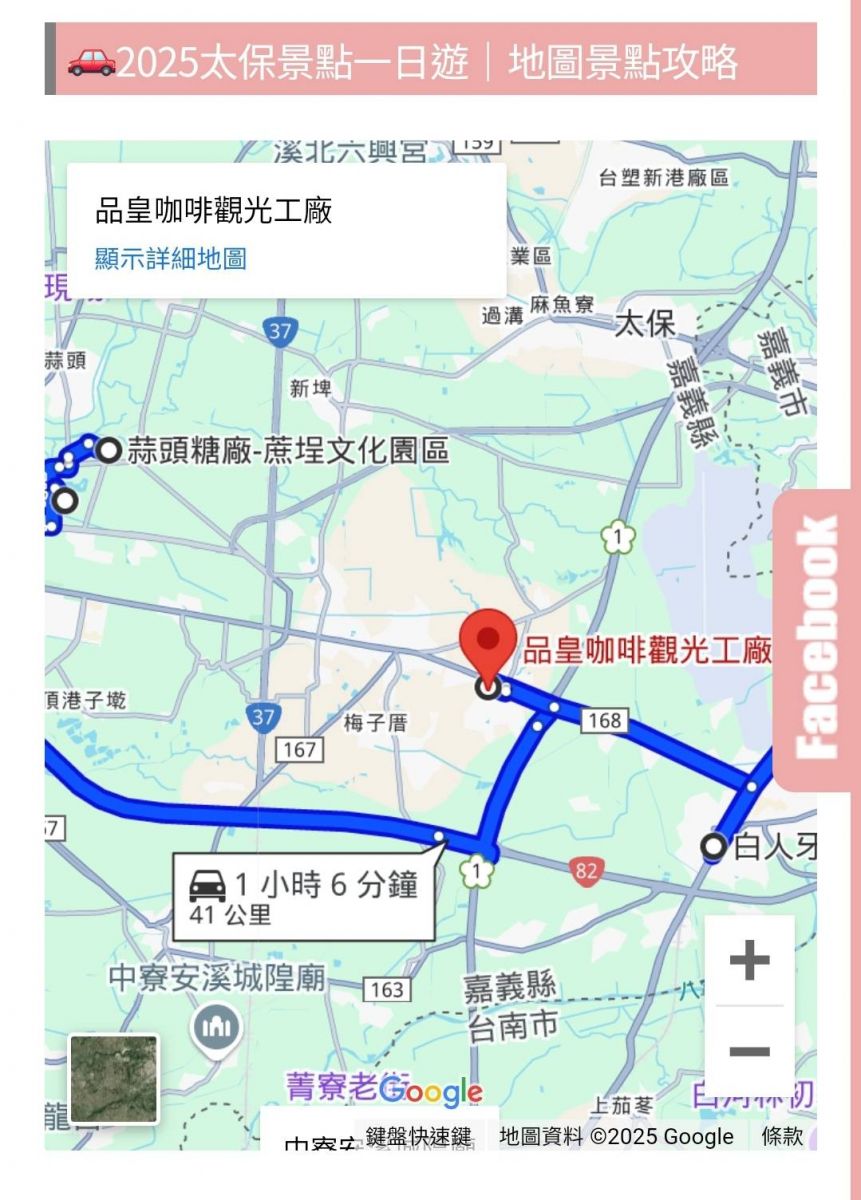
Task: Open the 顯示詳細地圖 link
Action: pyautogui.click(x=170, y=259)
